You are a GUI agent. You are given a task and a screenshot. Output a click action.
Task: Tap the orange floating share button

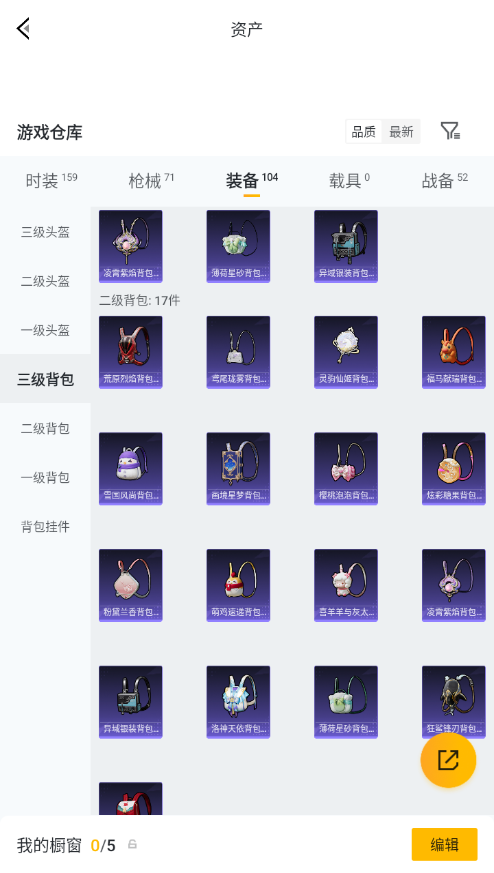pos(448,760)
